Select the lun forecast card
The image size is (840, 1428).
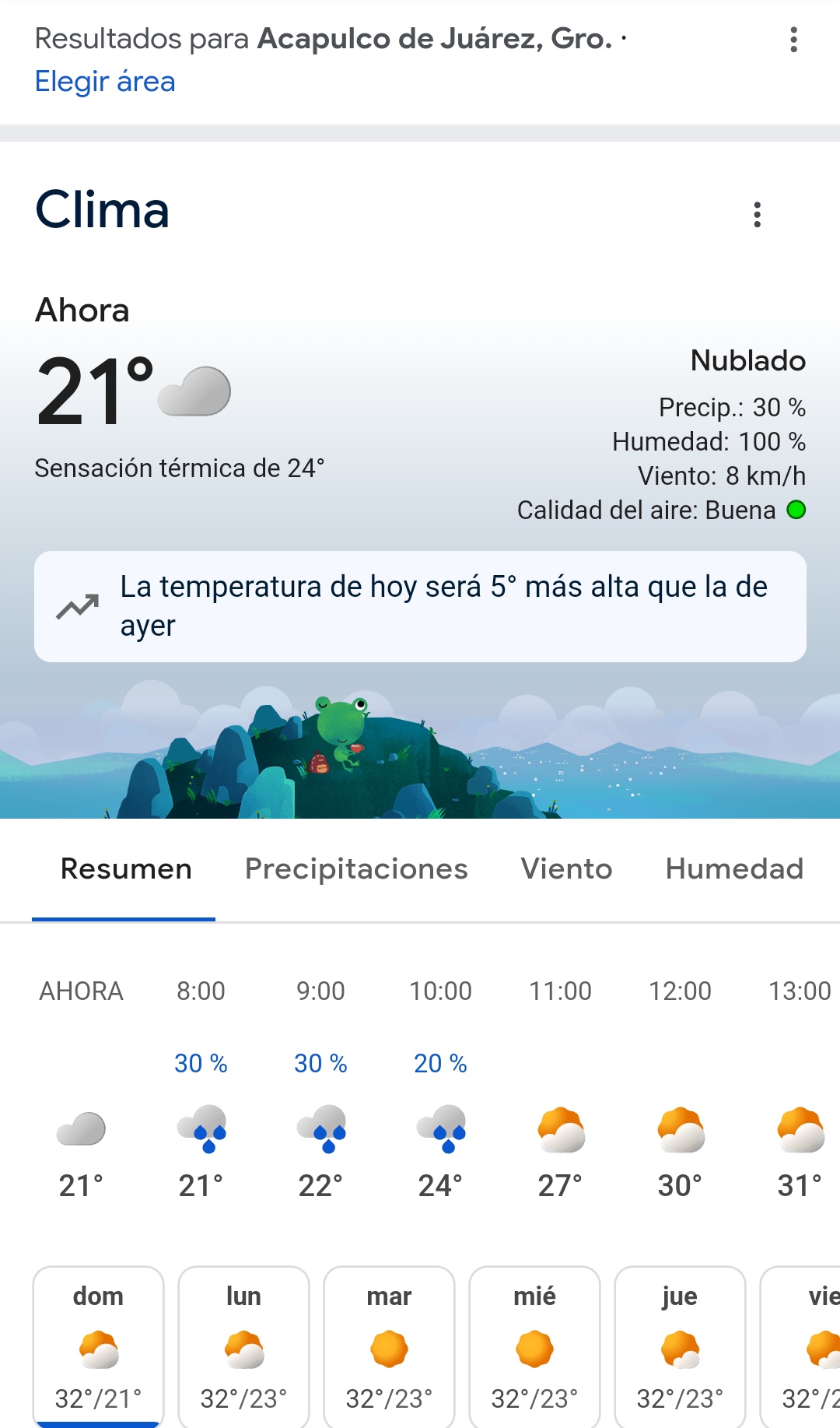click(243, 1346)
